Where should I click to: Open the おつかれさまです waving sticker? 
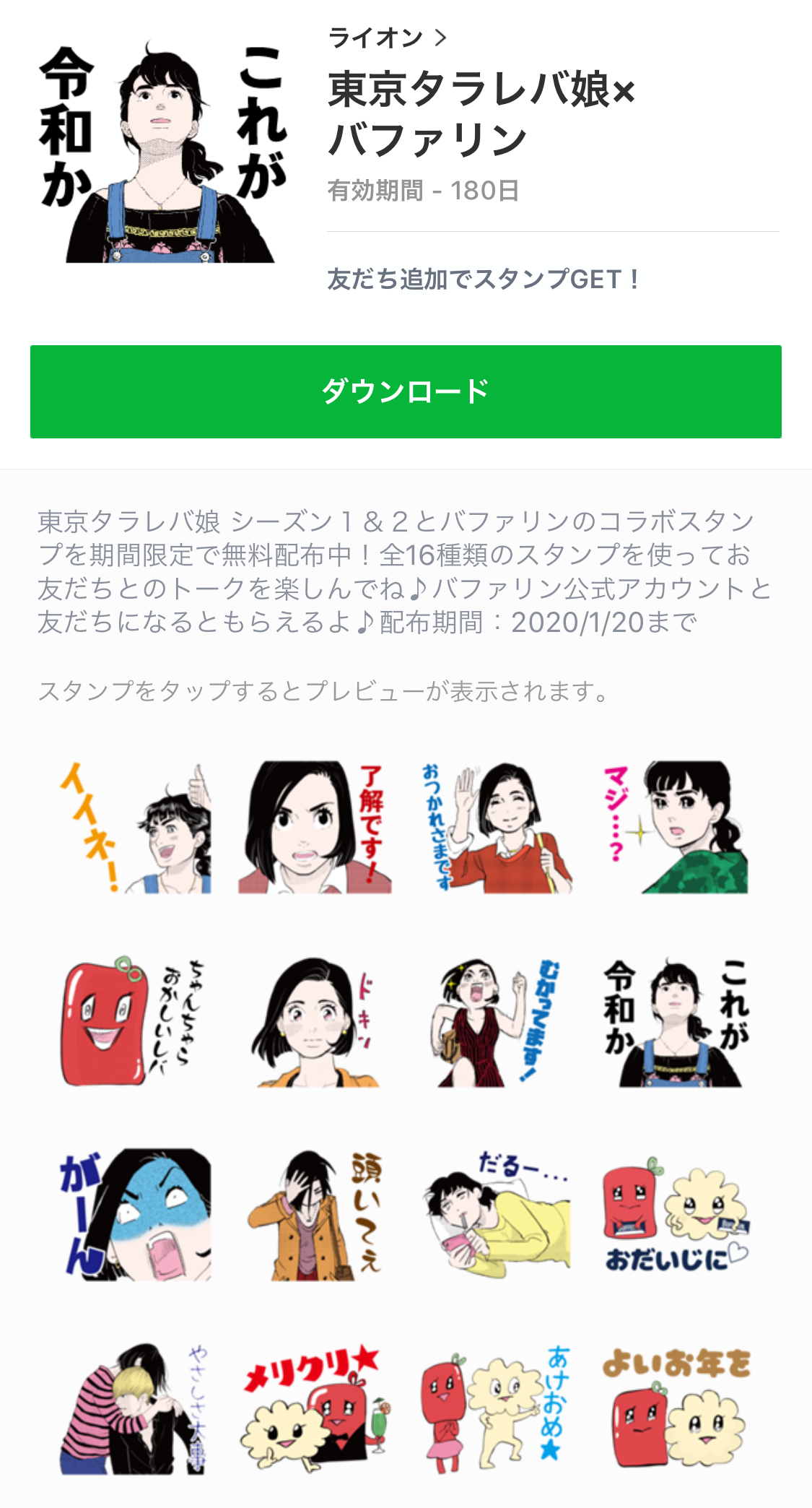[x=496, y=827]
